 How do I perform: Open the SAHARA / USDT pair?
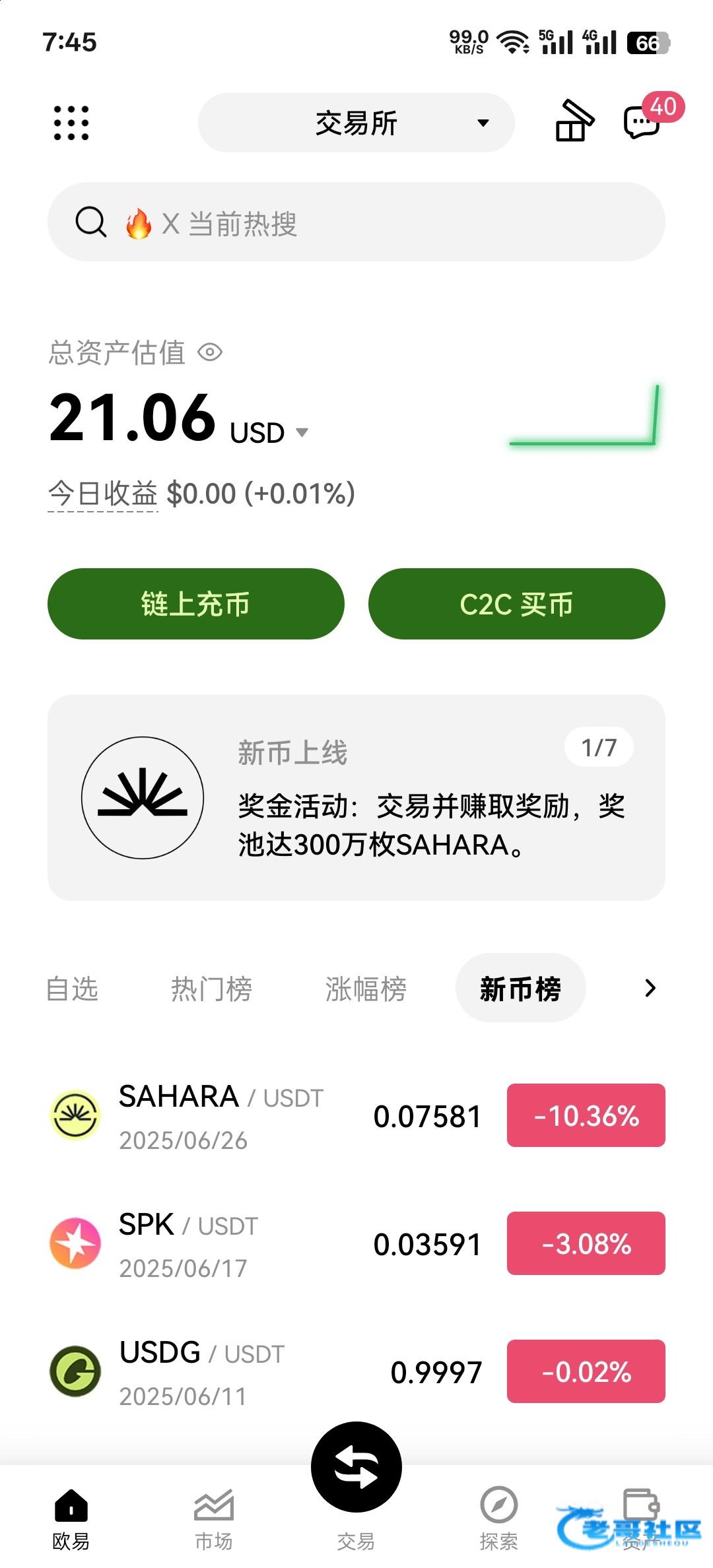[x=356, y=1115]
